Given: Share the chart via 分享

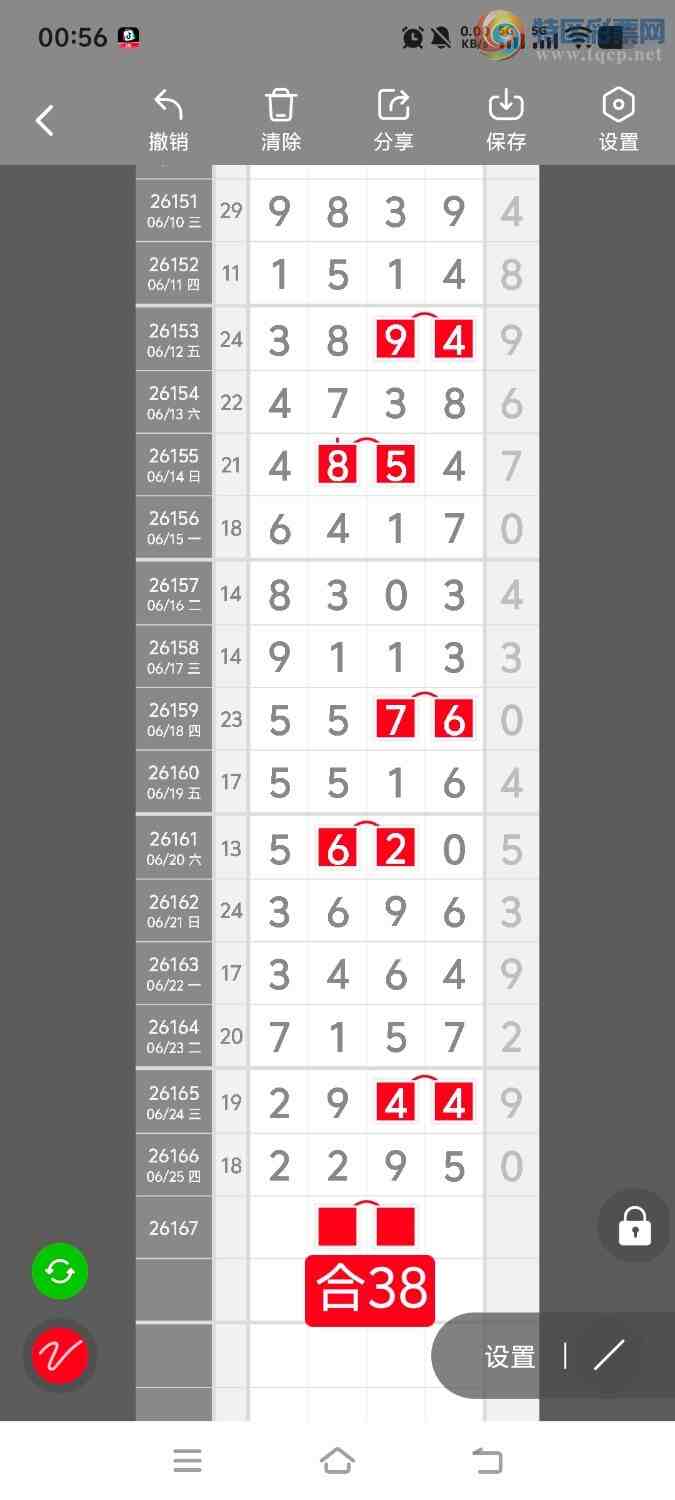Looking at the screenshot, I should 394,121.
